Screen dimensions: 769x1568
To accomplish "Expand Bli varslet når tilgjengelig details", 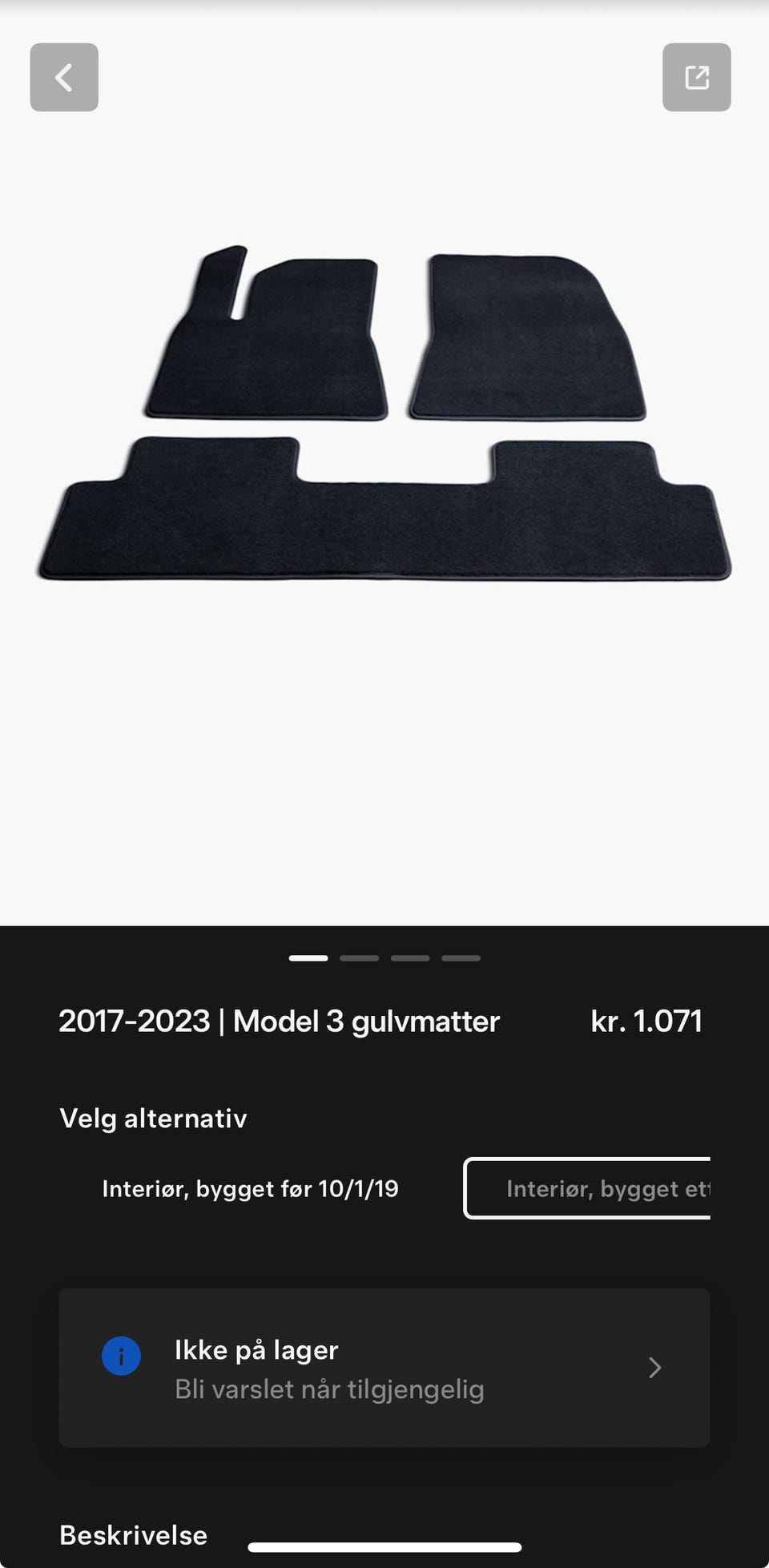I will pyautogui.click(x=328, y=1389).
